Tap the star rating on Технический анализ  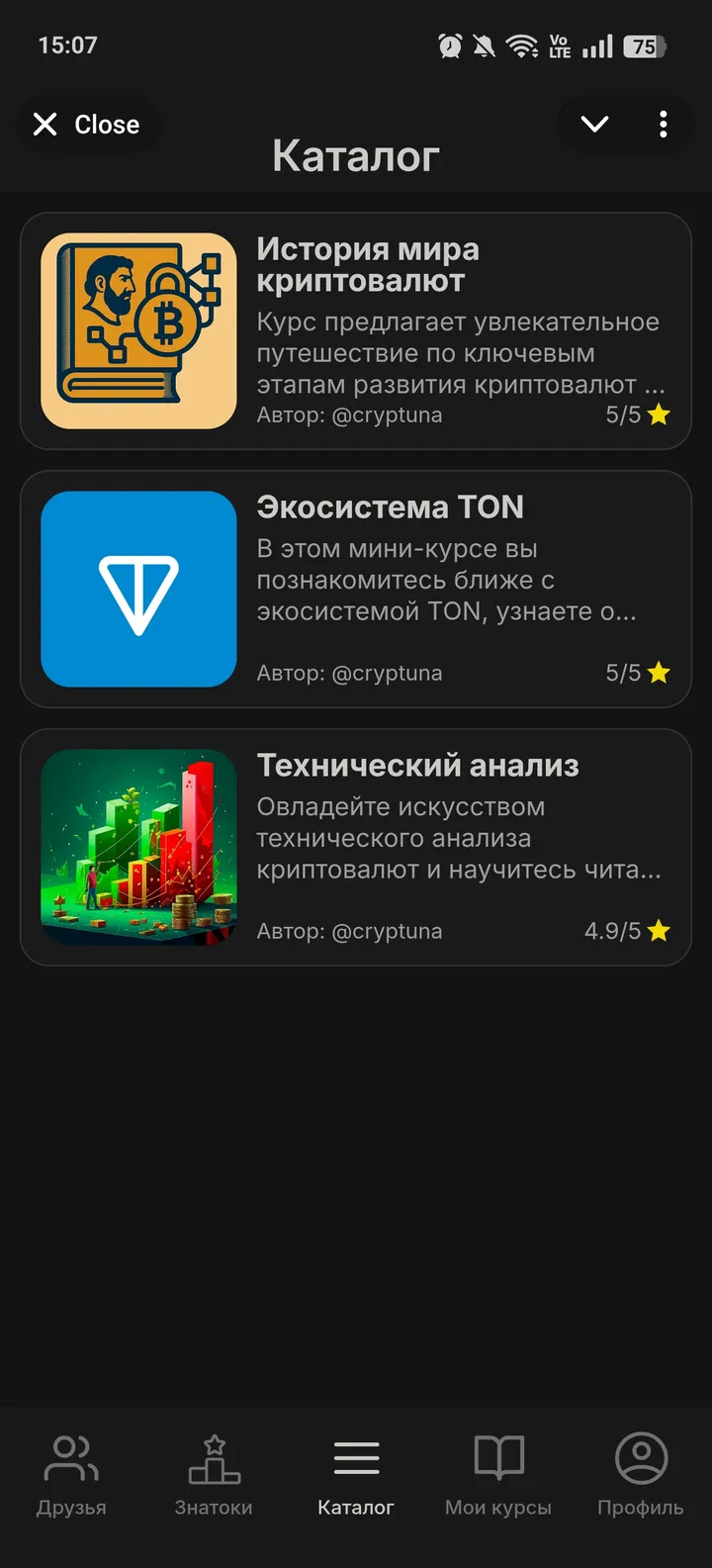tap(659, 930)
